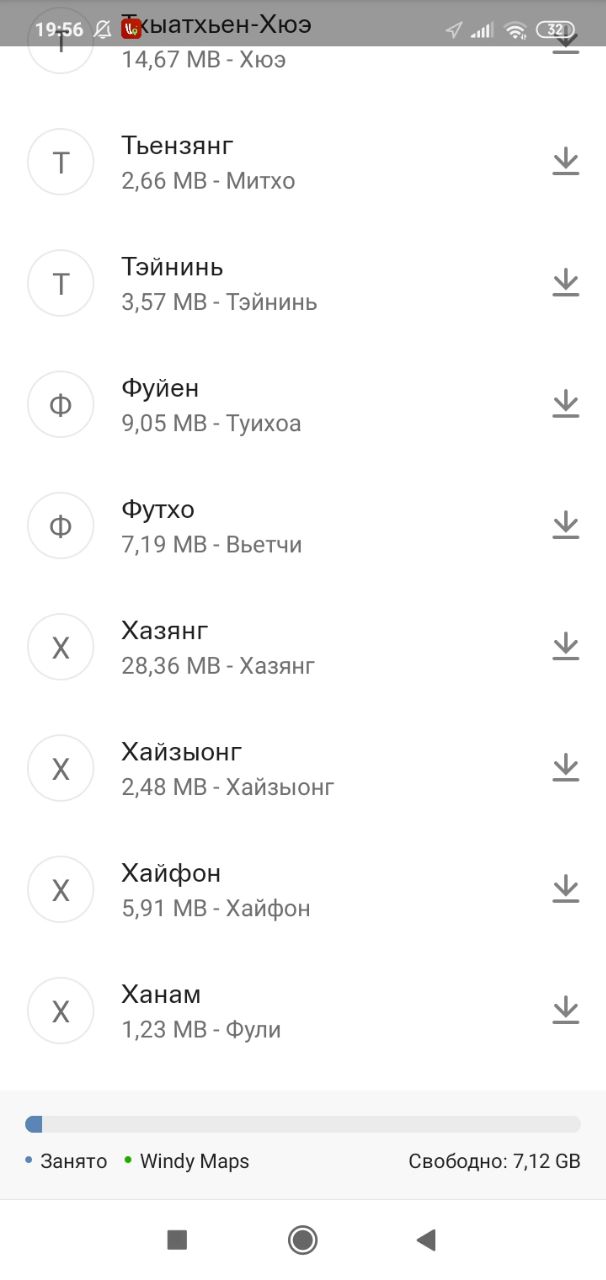Tap the download icon for Фуйен

point(565,403)
